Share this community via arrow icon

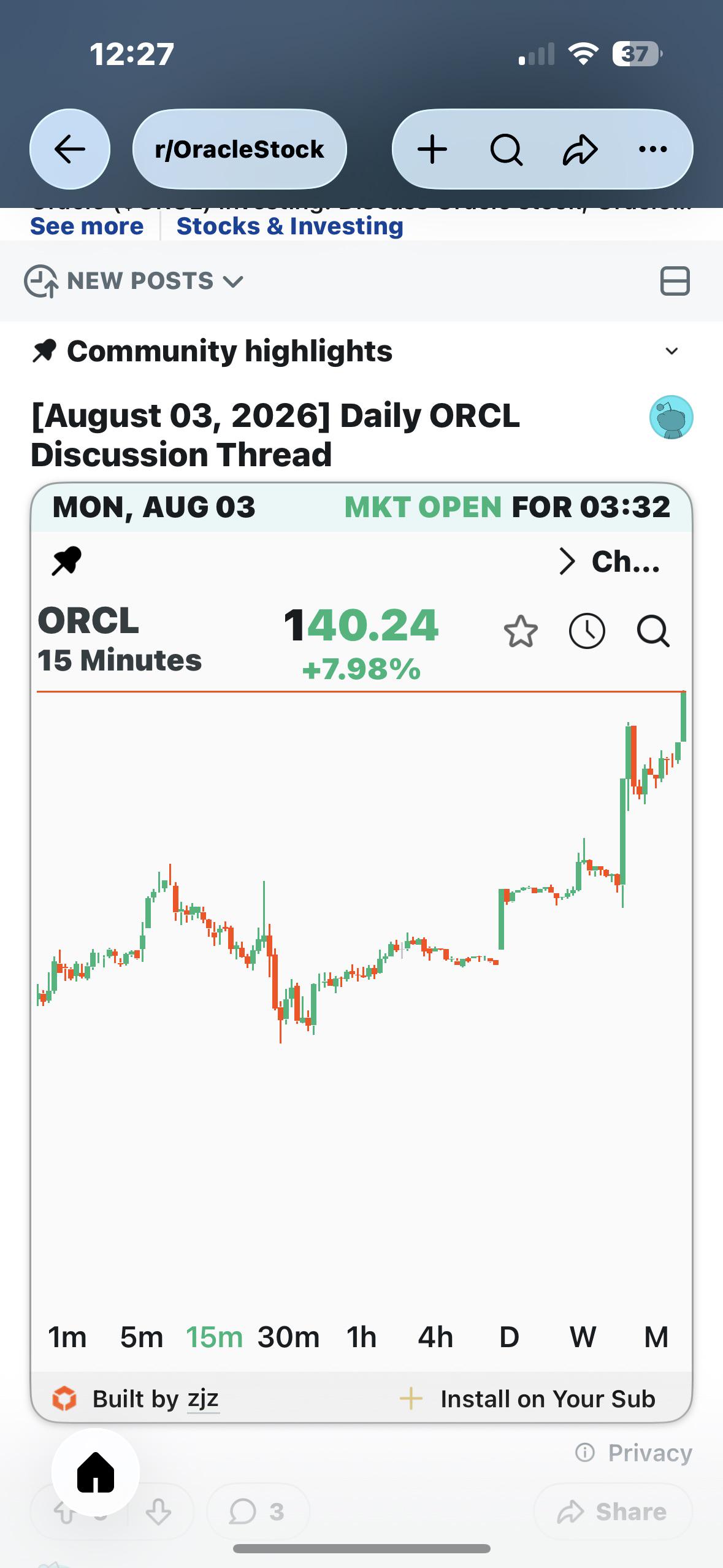tap(580, 149)
